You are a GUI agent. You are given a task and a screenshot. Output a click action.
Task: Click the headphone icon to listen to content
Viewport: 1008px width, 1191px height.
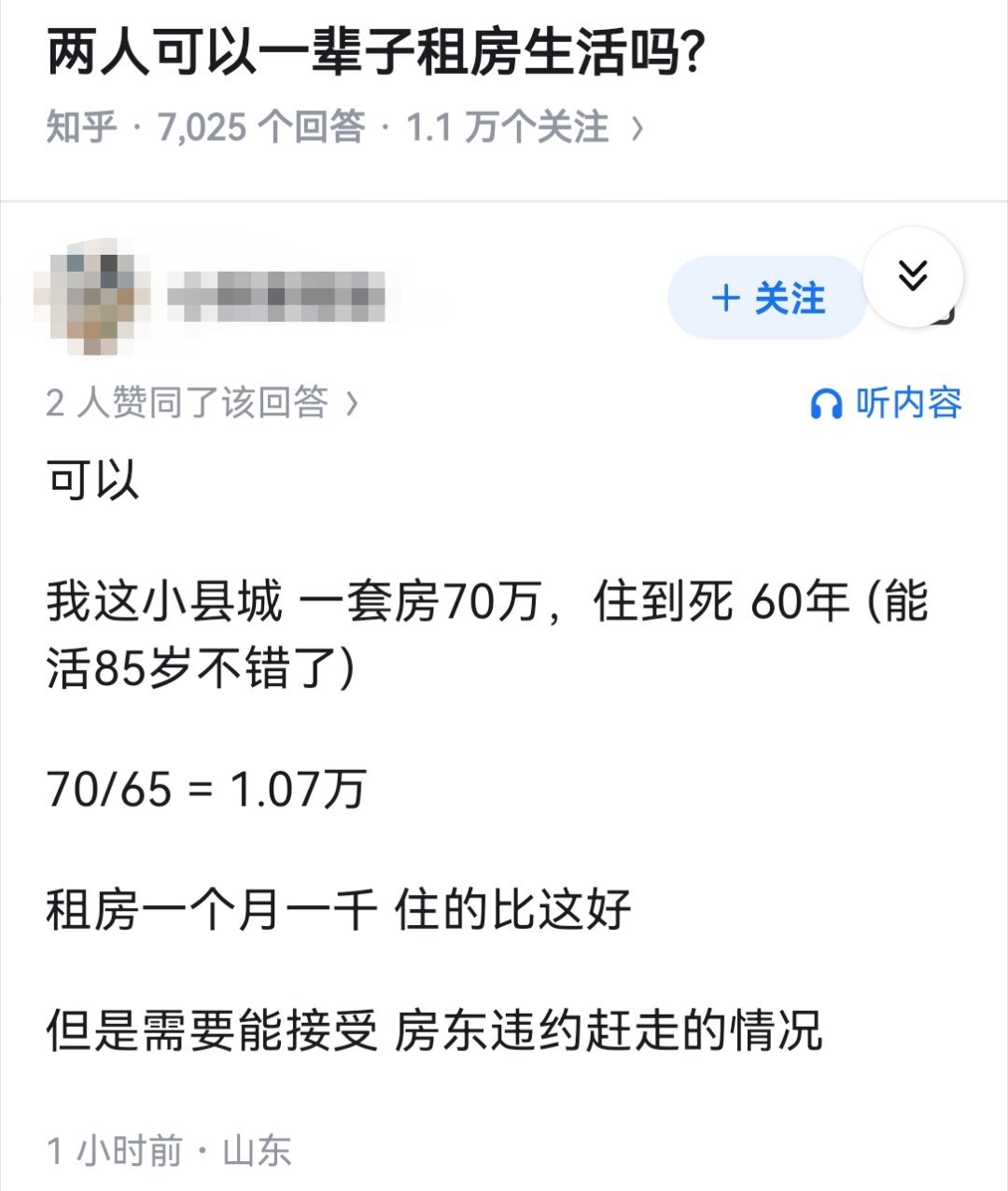827,402
